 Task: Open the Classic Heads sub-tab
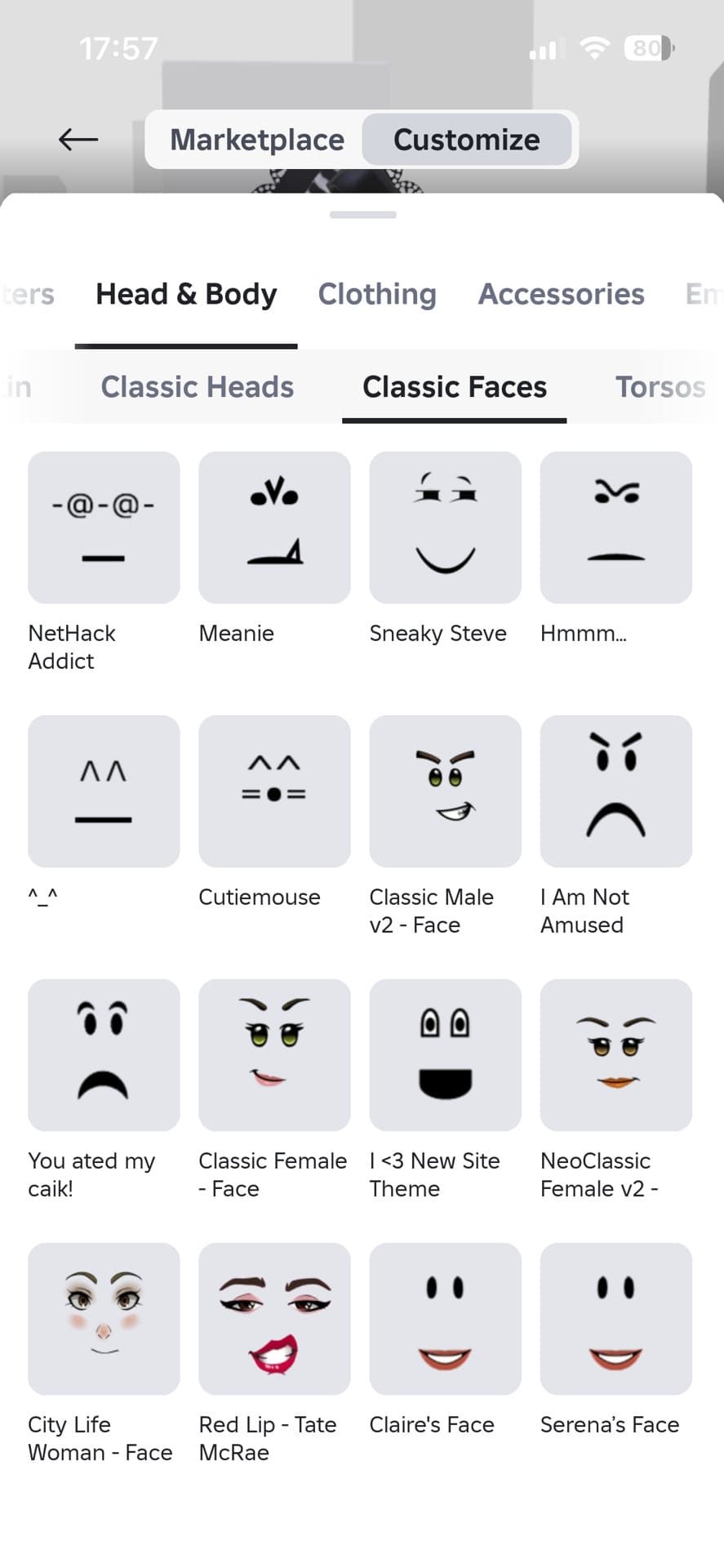tap(197, 386)
